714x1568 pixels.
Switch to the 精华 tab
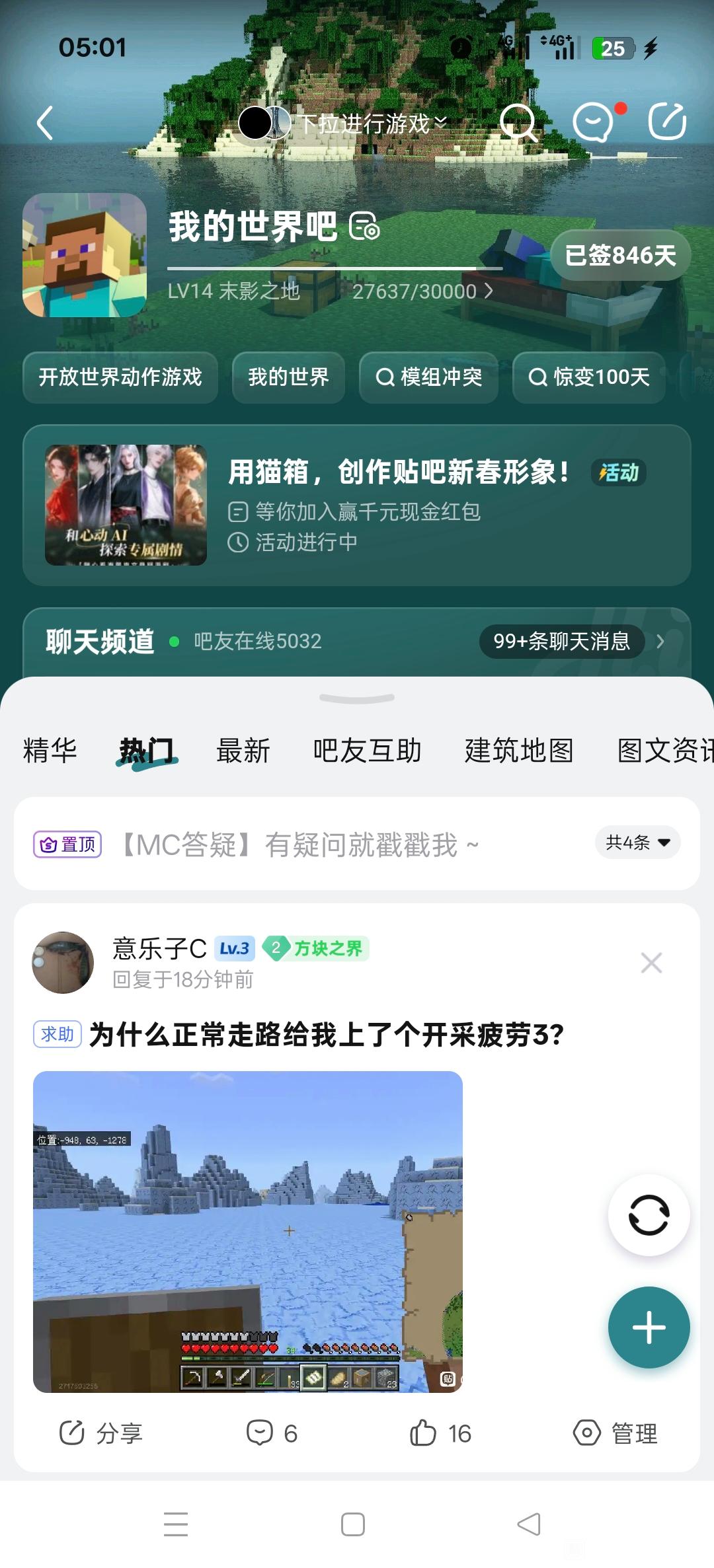(x=50, y=751)
